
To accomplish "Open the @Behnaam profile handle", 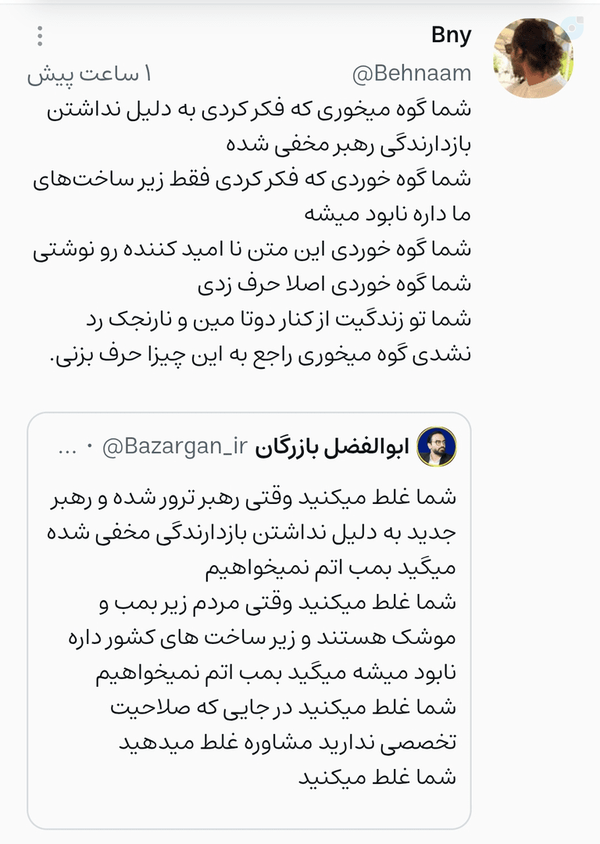I will click(412, 73).
